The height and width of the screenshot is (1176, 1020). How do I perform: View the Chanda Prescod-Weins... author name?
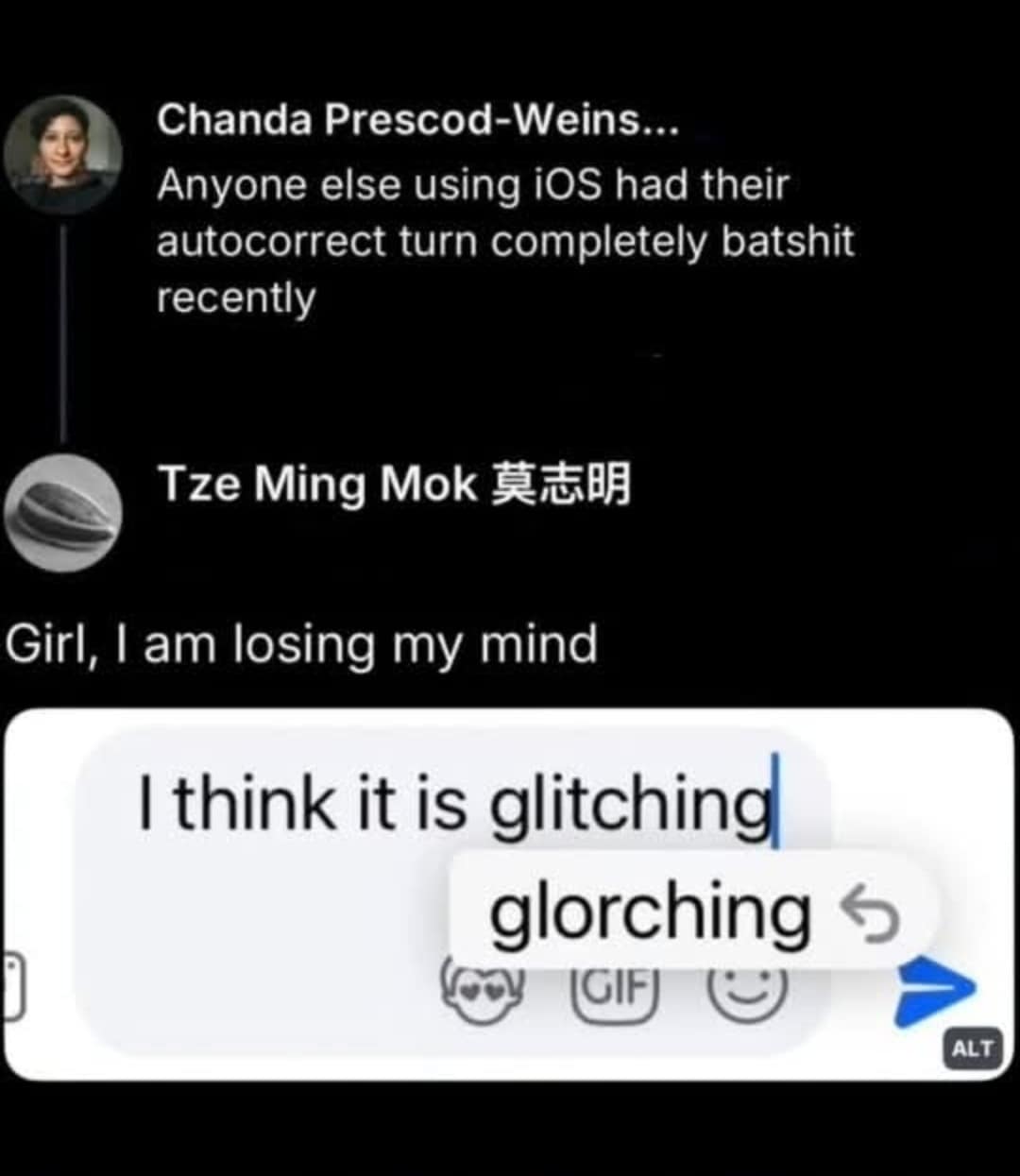pyautogui.click(x=416, y=120)
